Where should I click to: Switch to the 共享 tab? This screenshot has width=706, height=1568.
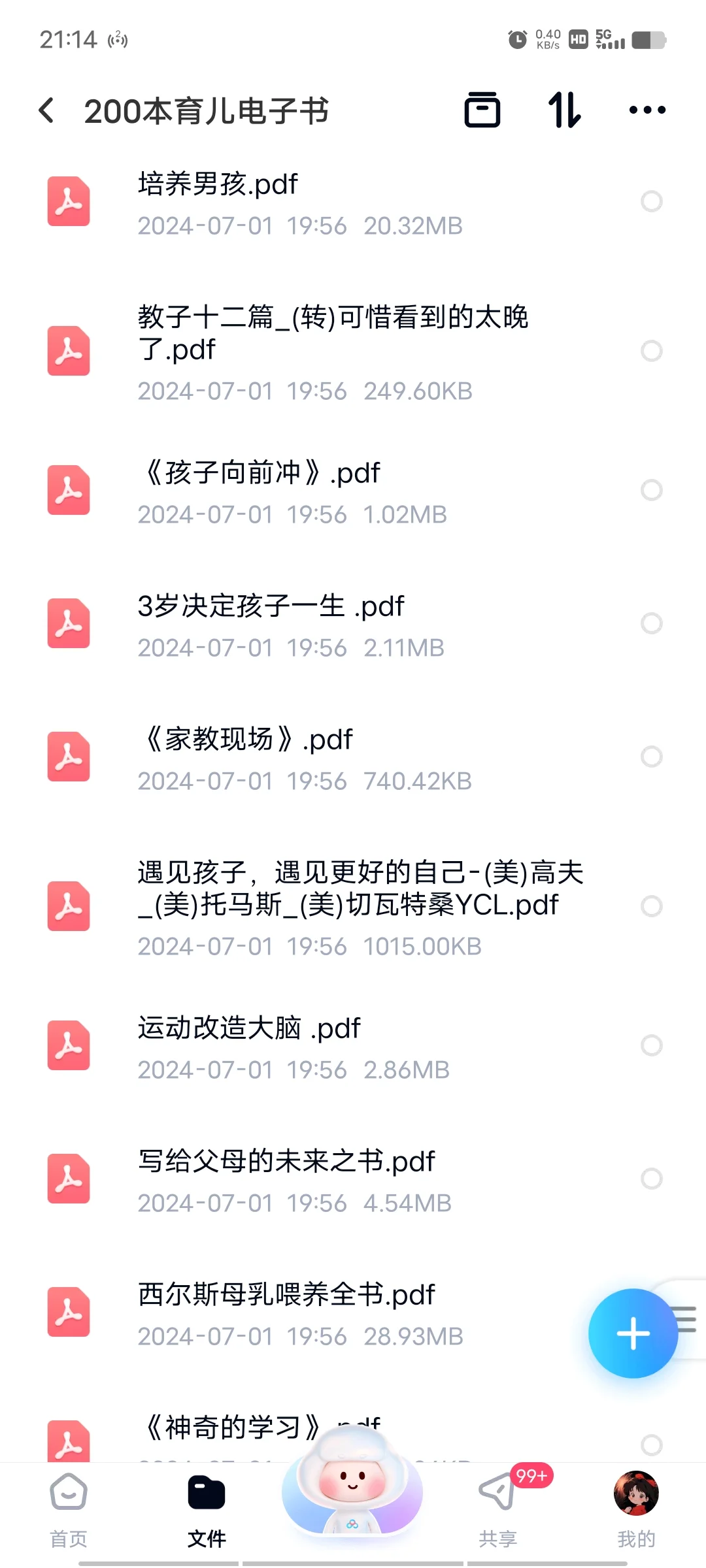pyautogui.click(x=498, y=1510)
